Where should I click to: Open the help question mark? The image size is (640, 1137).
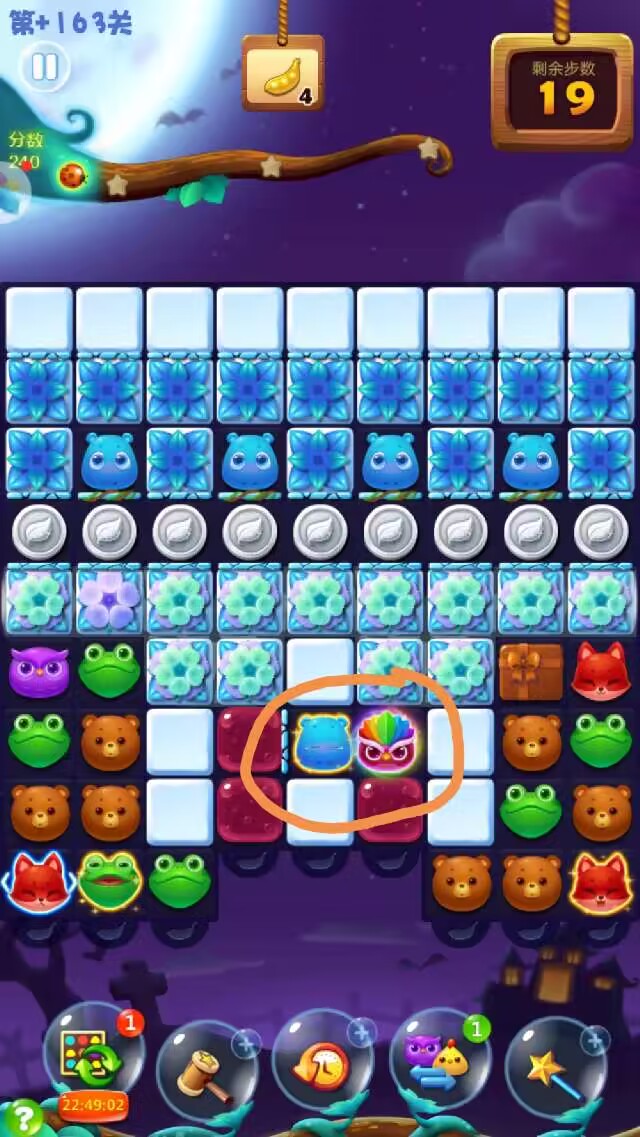coord(23,1116)
